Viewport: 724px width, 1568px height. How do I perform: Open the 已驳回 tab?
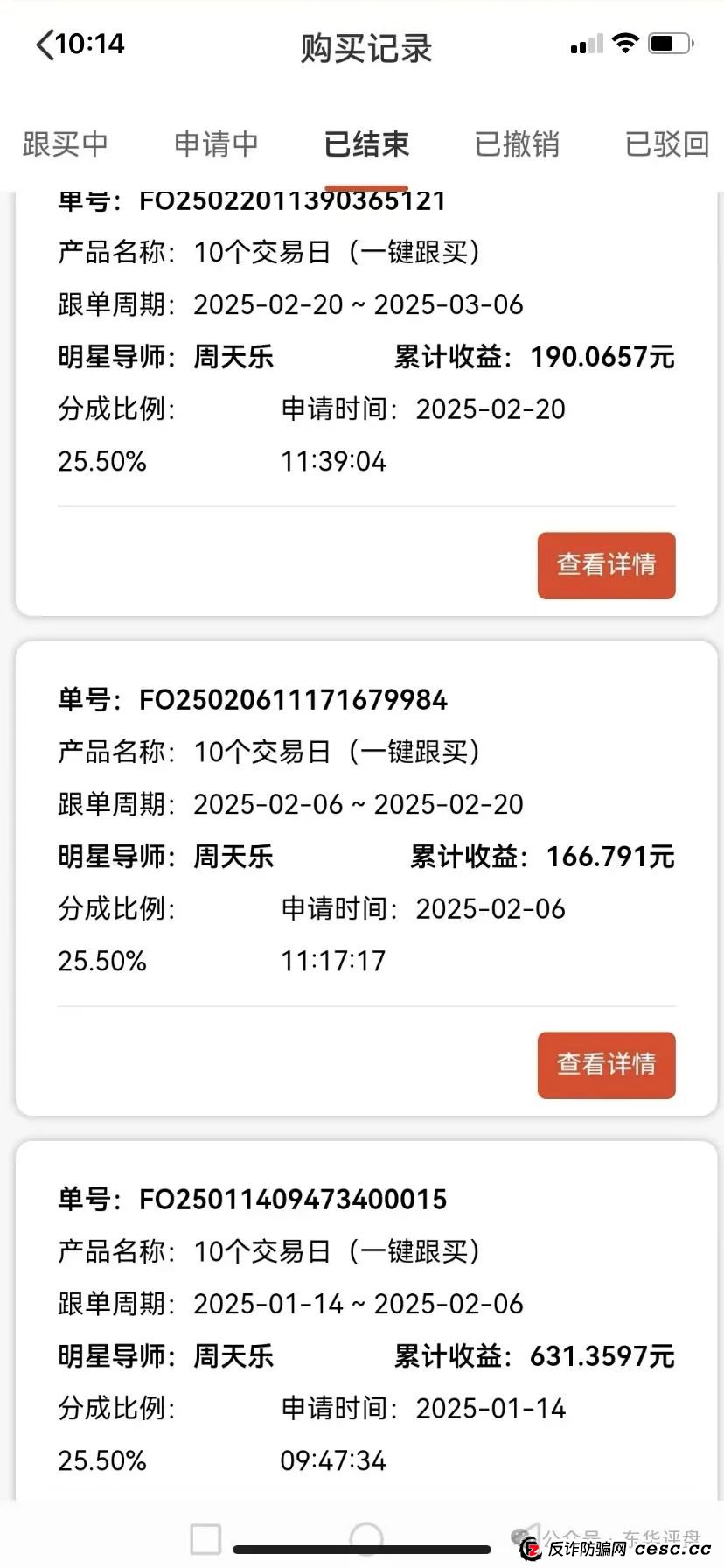665,144
